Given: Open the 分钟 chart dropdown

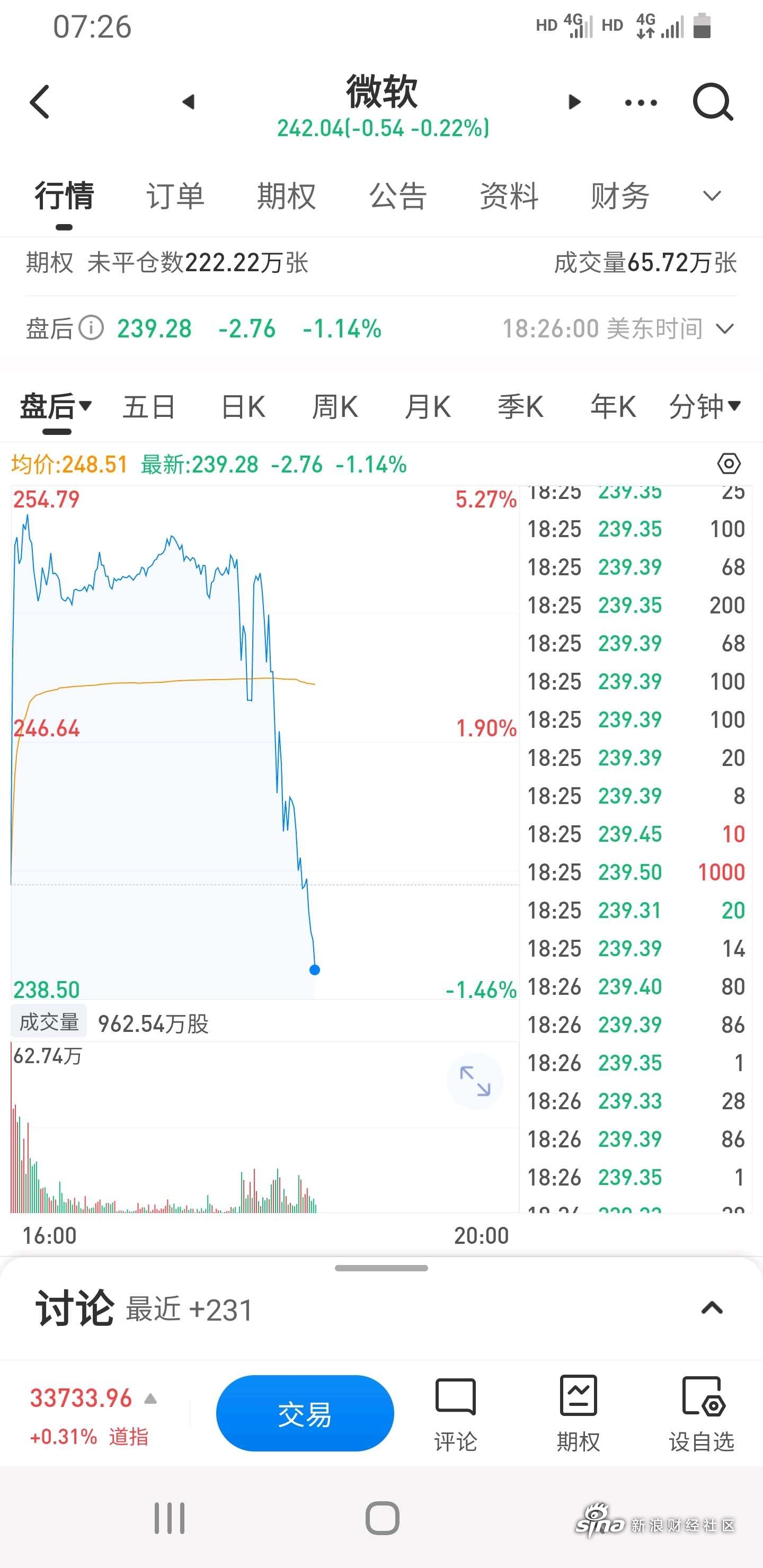Looking at the screenshot, I should coord(705,407).
